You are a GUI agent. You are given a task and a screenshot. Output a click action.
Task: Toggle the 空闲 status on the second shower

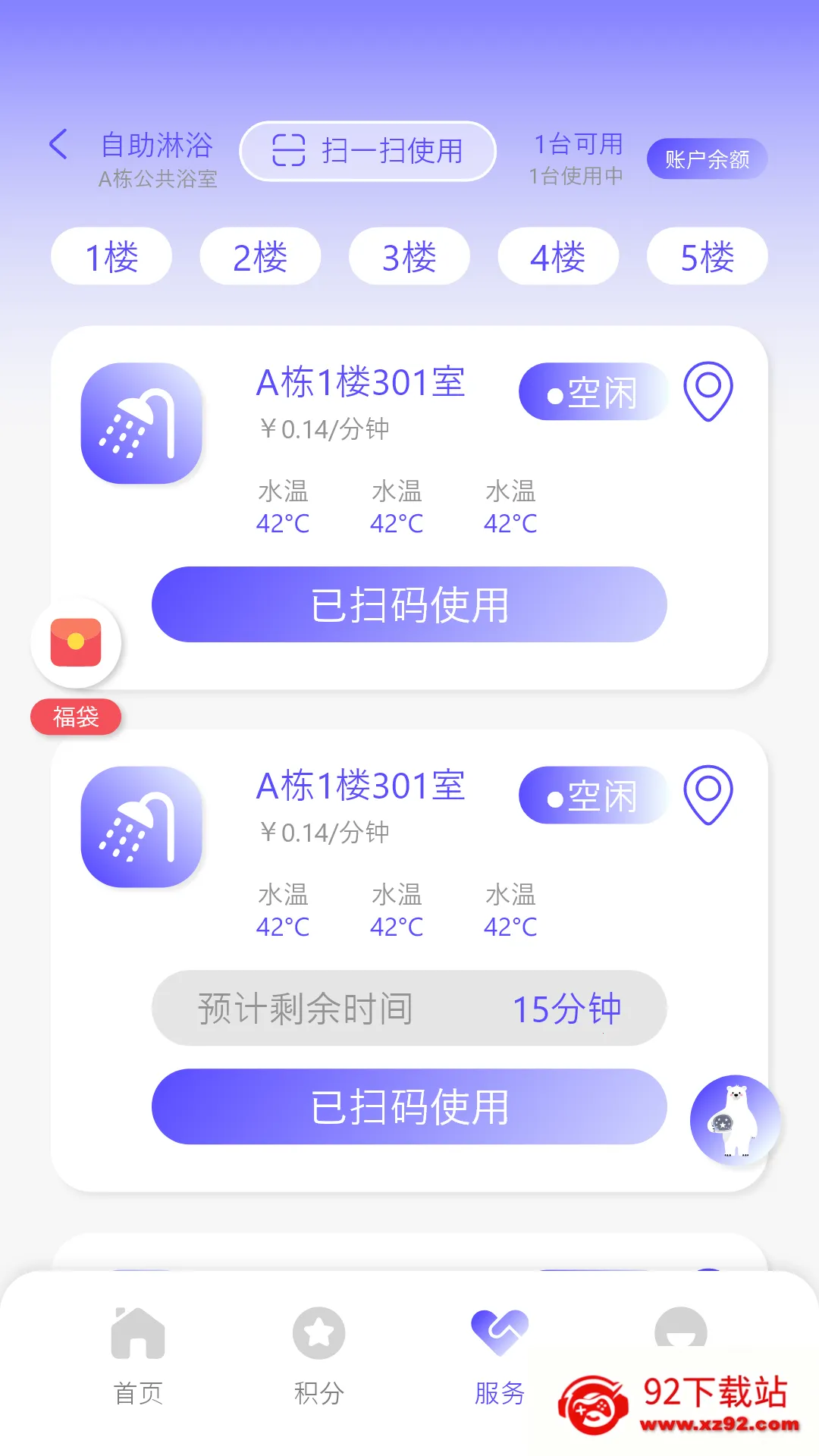pyautogui.click(x=594, y=795)
